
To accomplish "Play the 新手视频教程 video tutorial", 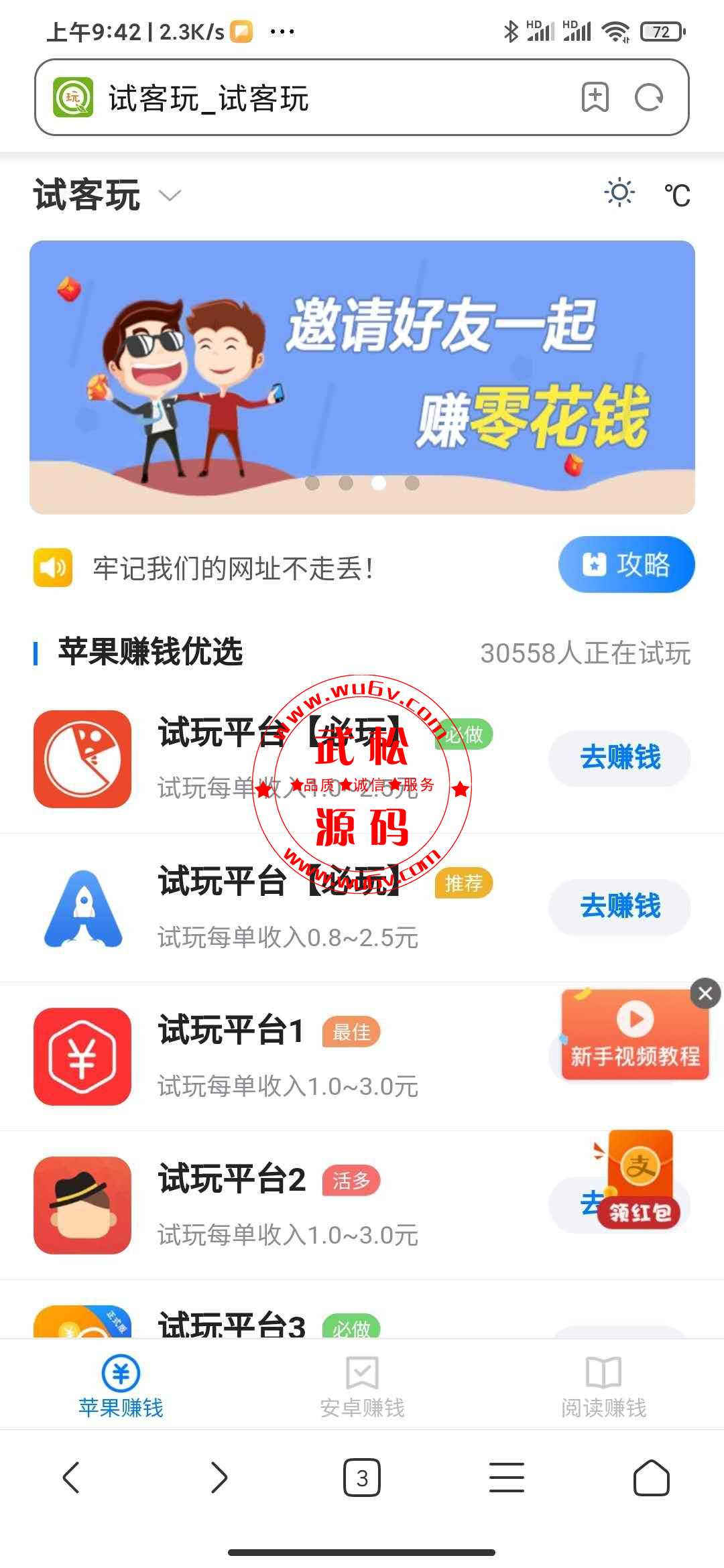I will [x=635, y=1035].
